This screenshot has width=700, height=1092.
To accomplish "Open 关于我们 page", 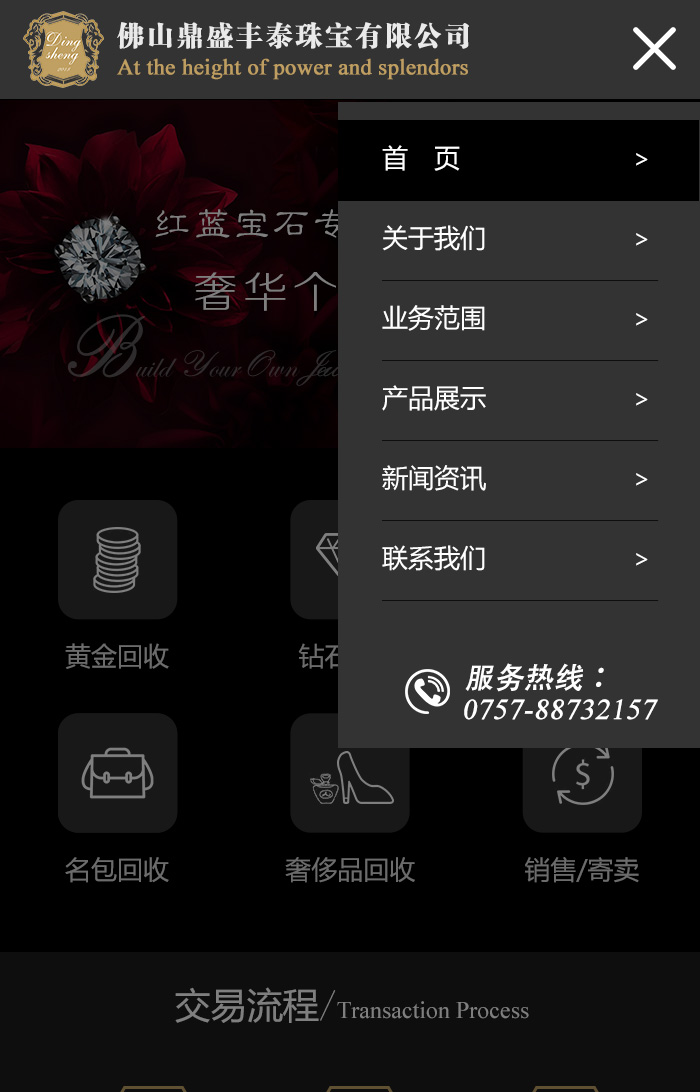I will (x=518, y=240).
